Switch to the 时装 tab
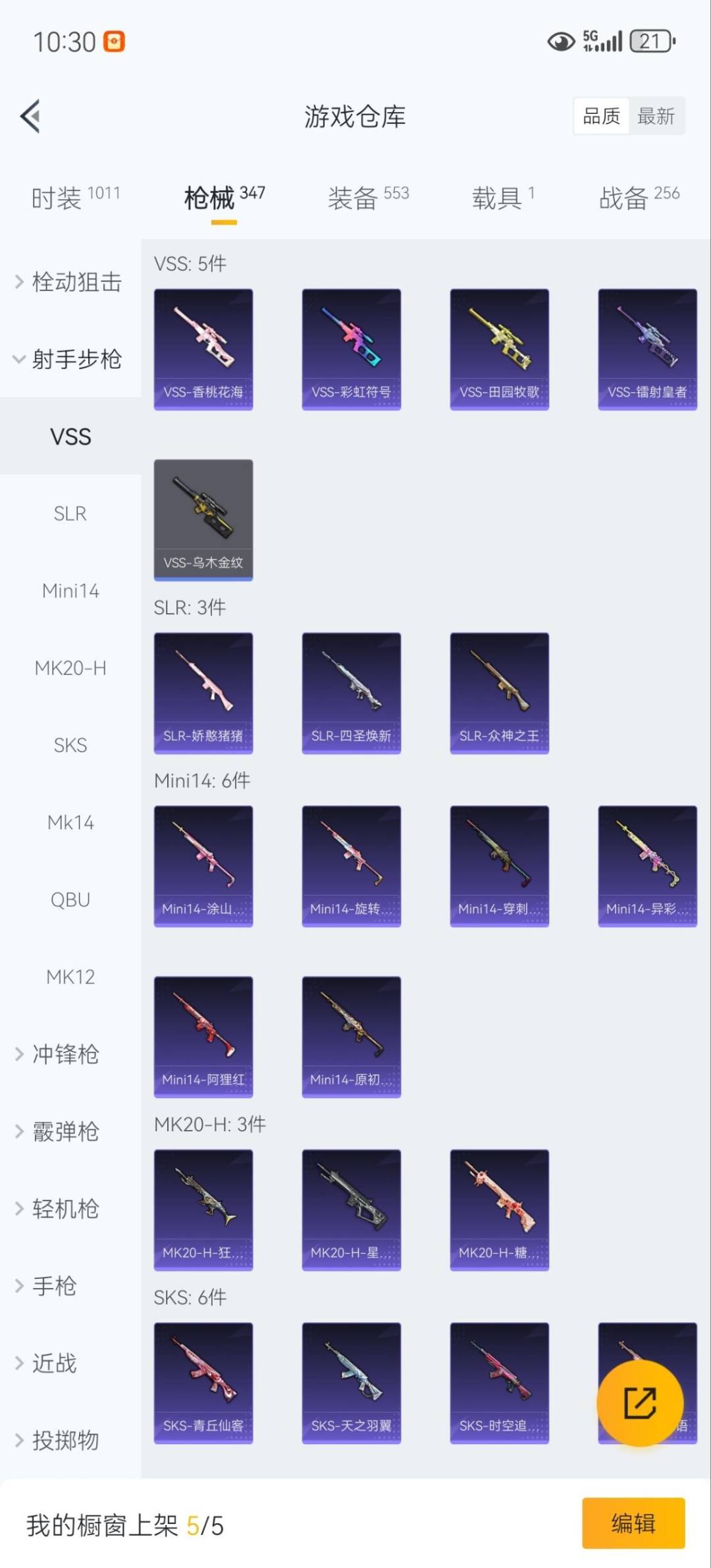 pyautogui.click(x=75, y=198)
